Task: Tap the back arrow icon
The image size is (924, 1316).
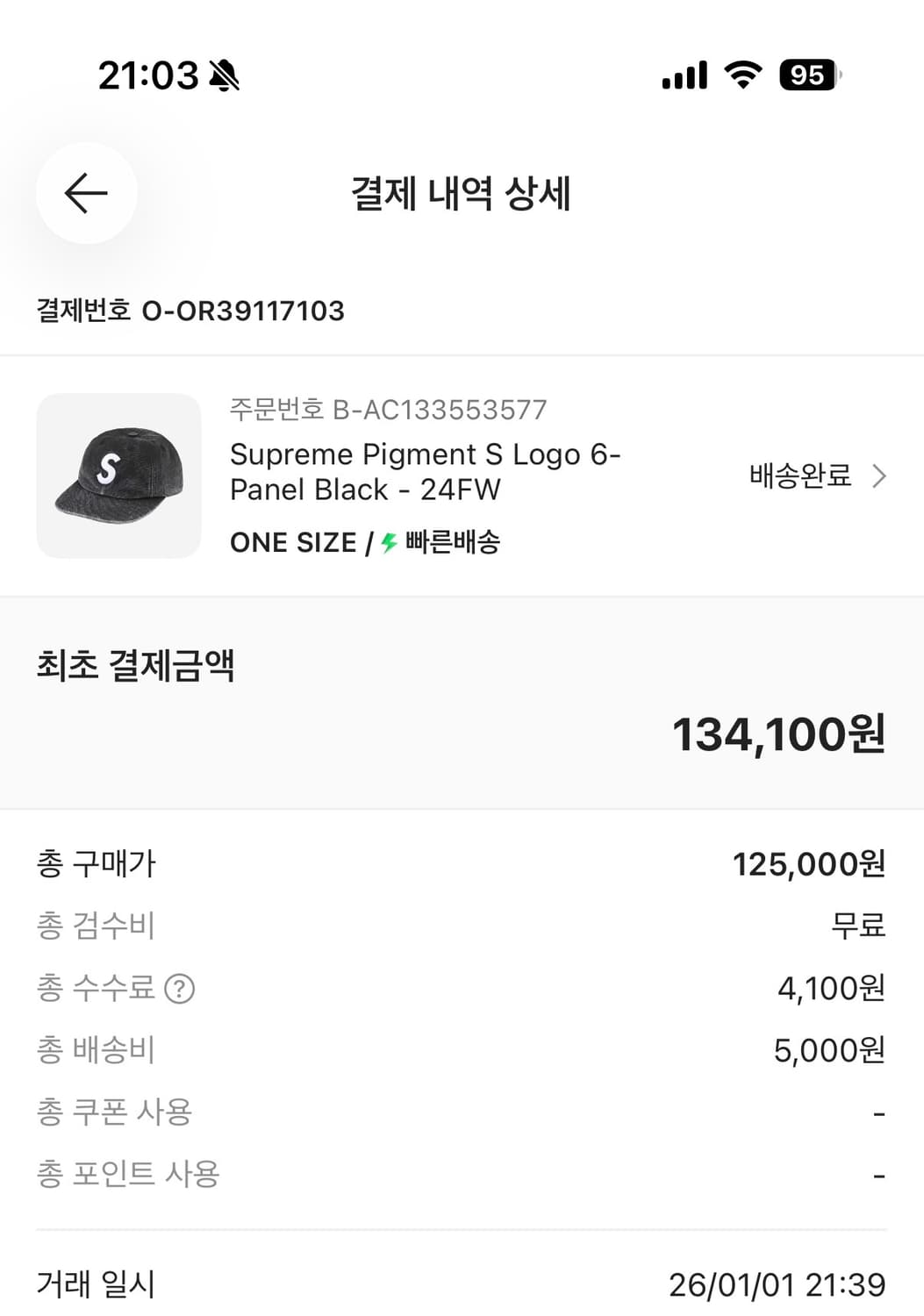Action: pyautogui.click(x=85, y=193)
